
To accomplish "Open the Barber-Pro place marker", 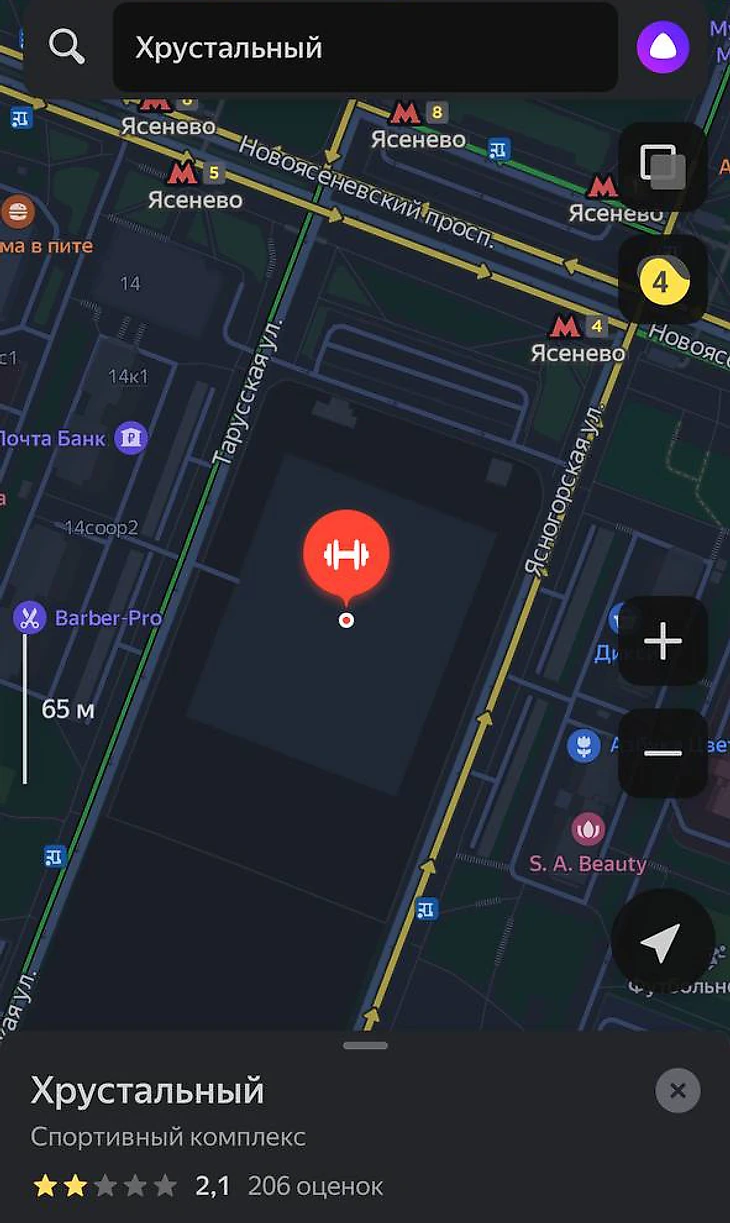I will click(30, 617).
